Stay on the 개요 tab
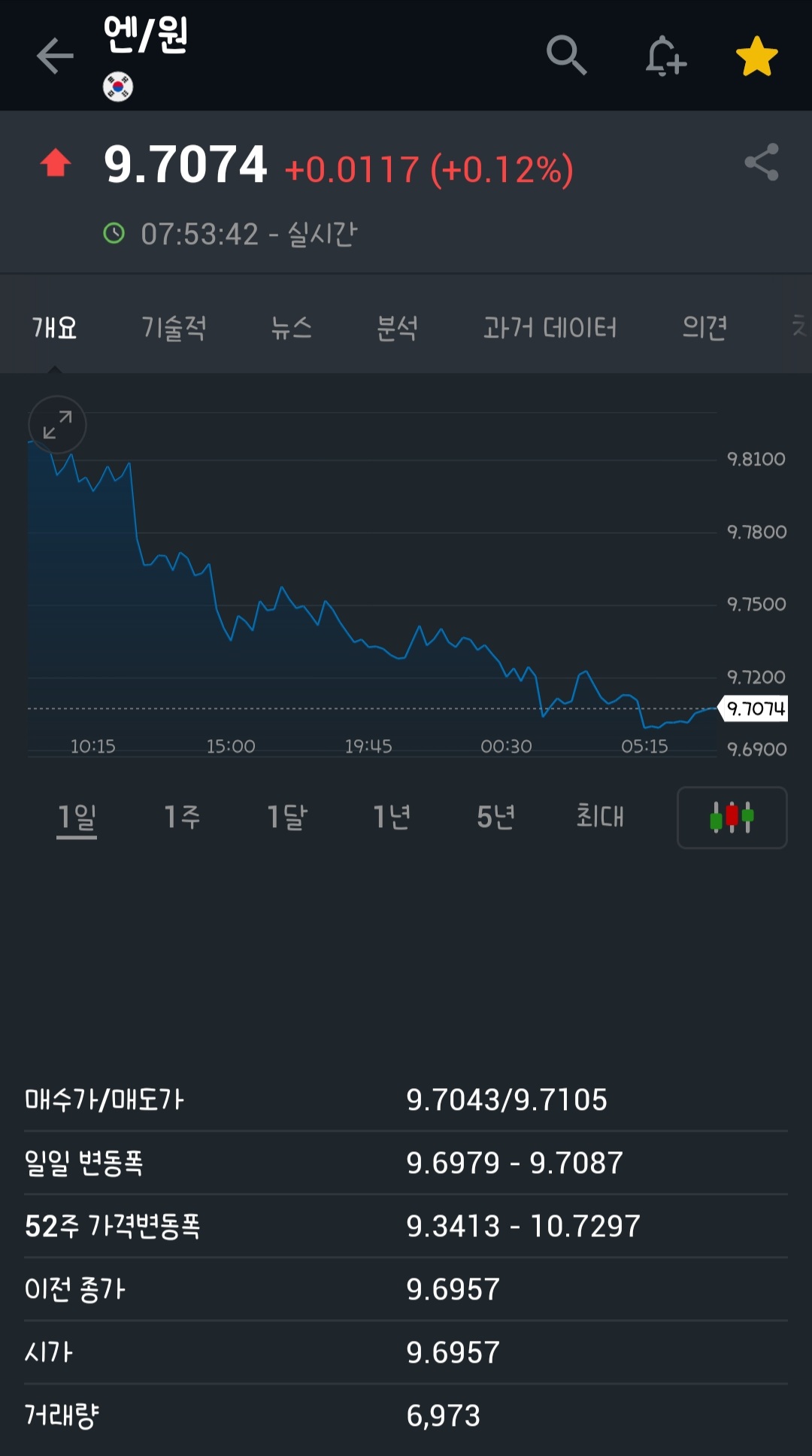The width and height of the screenshot is (812, 1456). [55, 328]
